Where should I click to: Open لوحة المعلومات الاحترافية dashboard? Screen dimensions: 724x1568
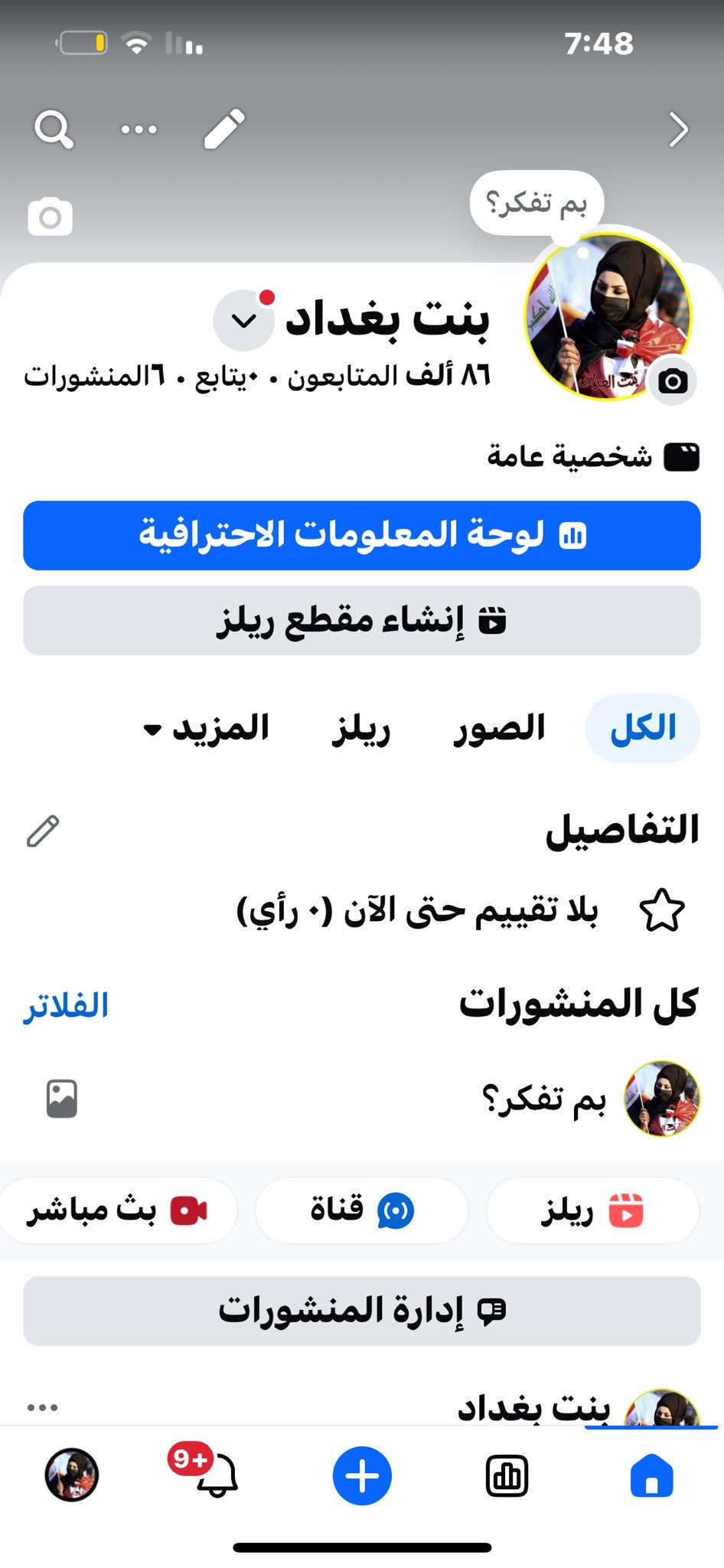[362, 535]
